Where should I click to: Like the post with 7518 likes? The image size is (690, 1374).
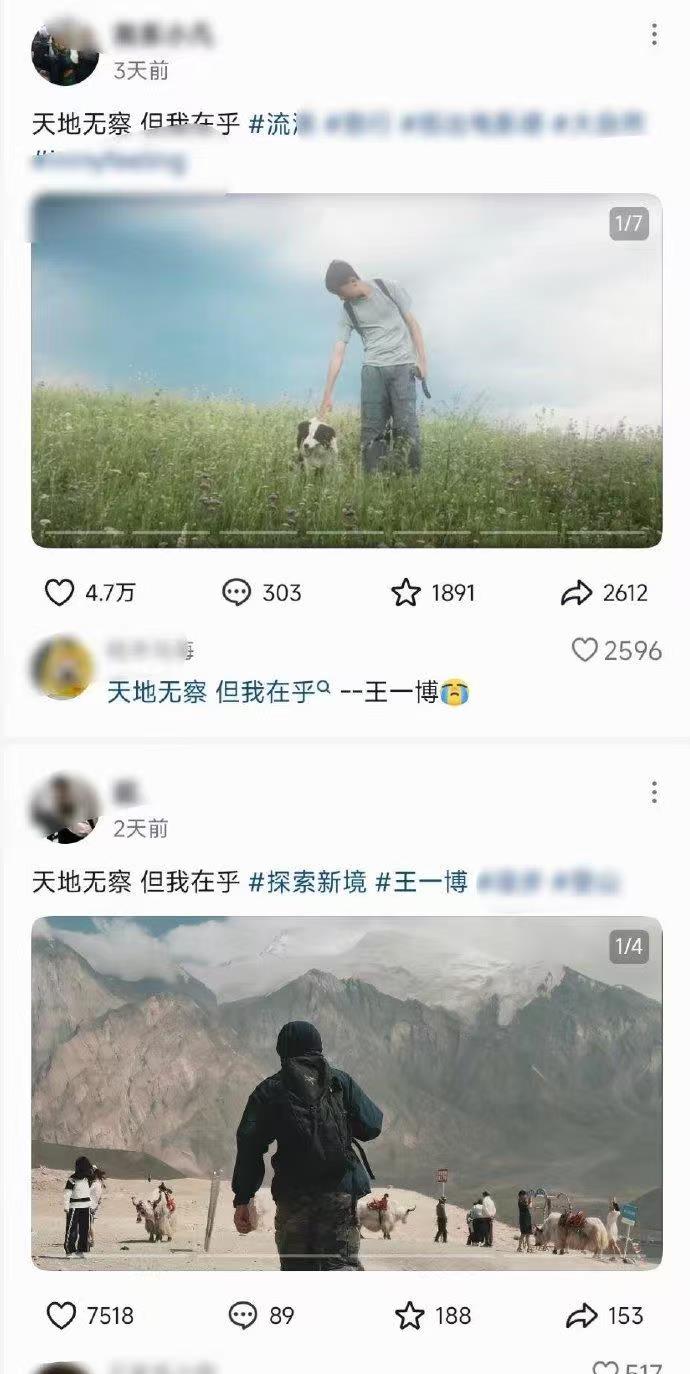click(x=62, y=1316)
